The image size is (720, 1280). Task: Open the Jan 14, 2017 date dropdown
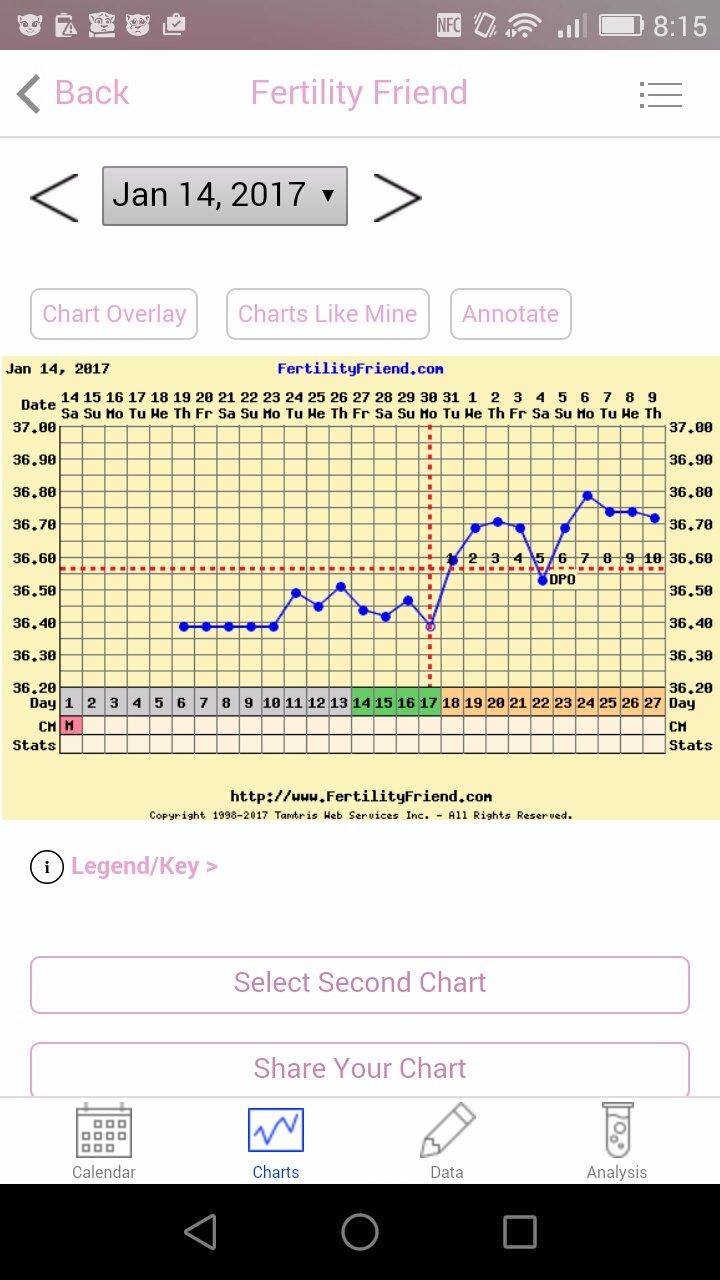[x=225, y=196]
